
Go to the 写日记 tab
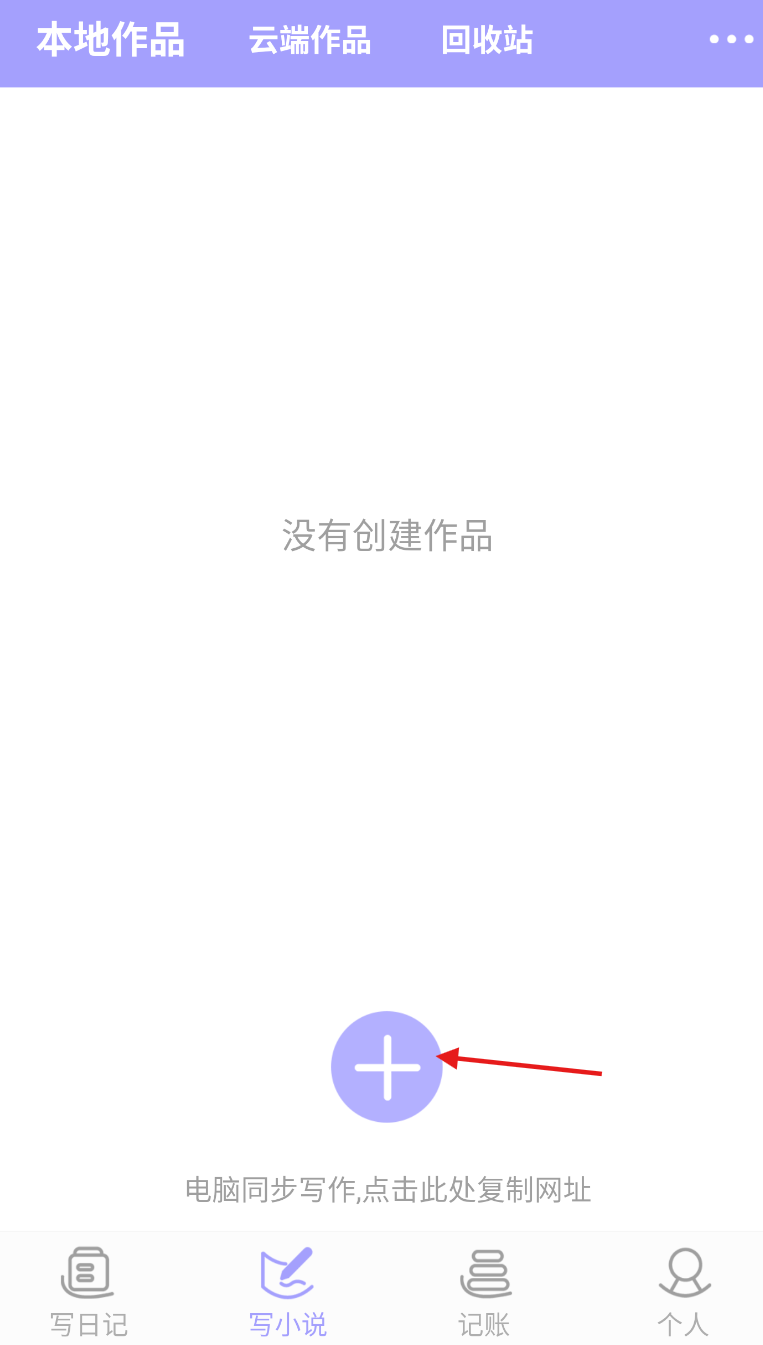(89, 1292)
